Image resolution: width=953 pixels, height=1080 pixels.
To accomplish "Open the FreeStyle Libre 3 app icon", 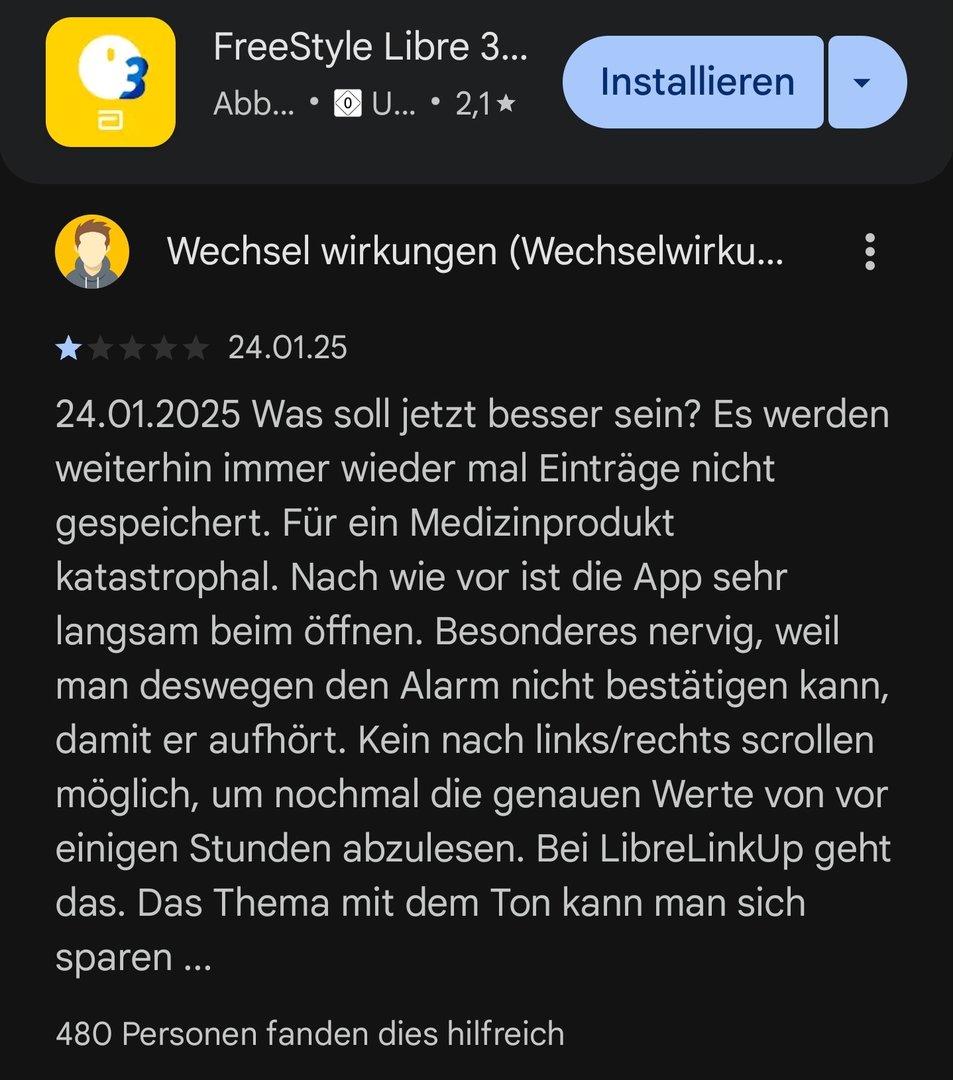I will pyautogui.click(x=111, y=82).
